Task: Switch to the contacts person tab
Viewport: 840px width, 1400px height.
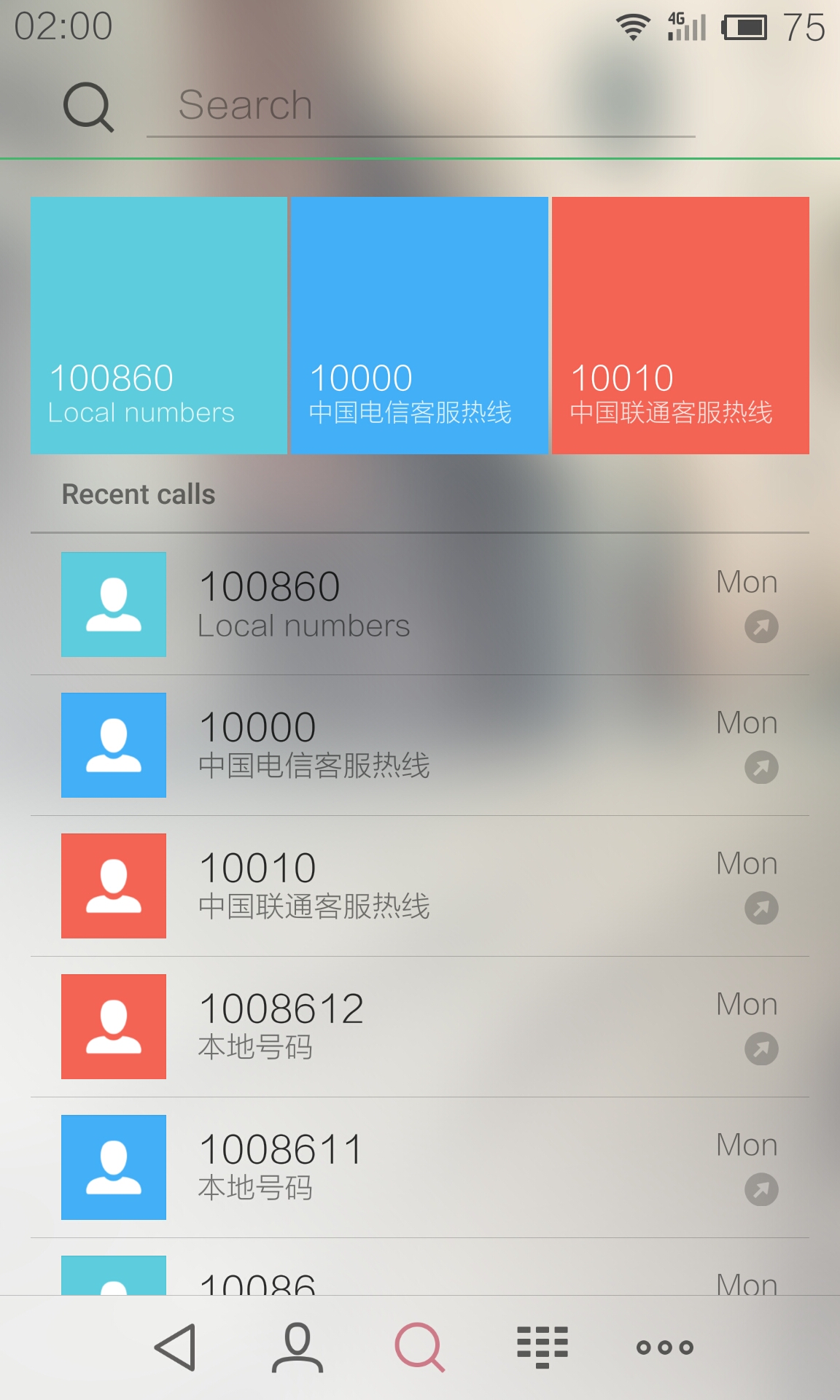Action: pos(297,1347)
